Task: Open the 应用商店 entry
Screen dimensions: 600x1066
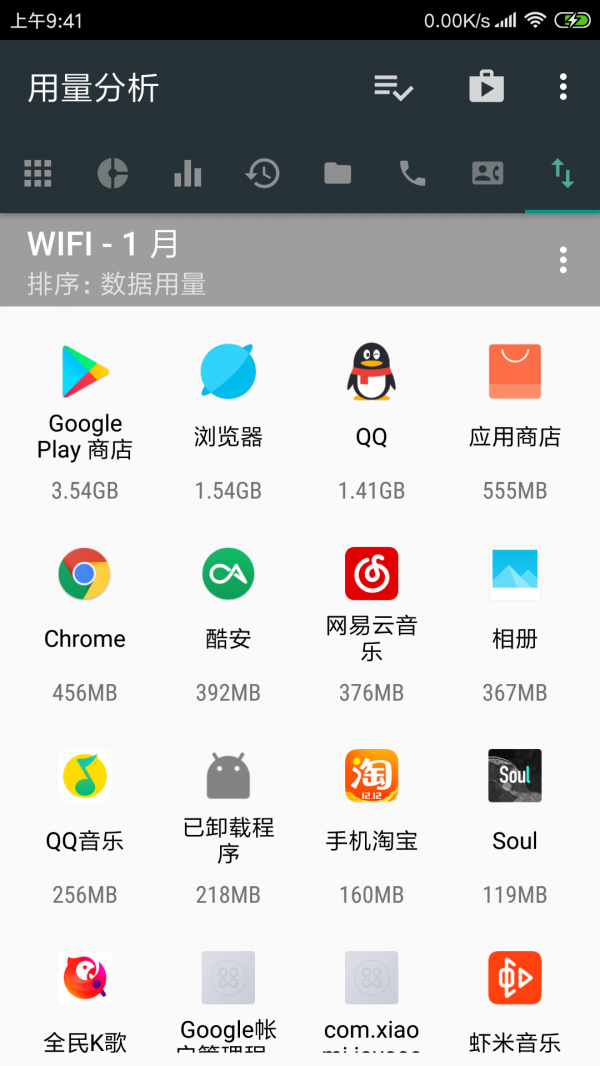Action: coord(515,422)
